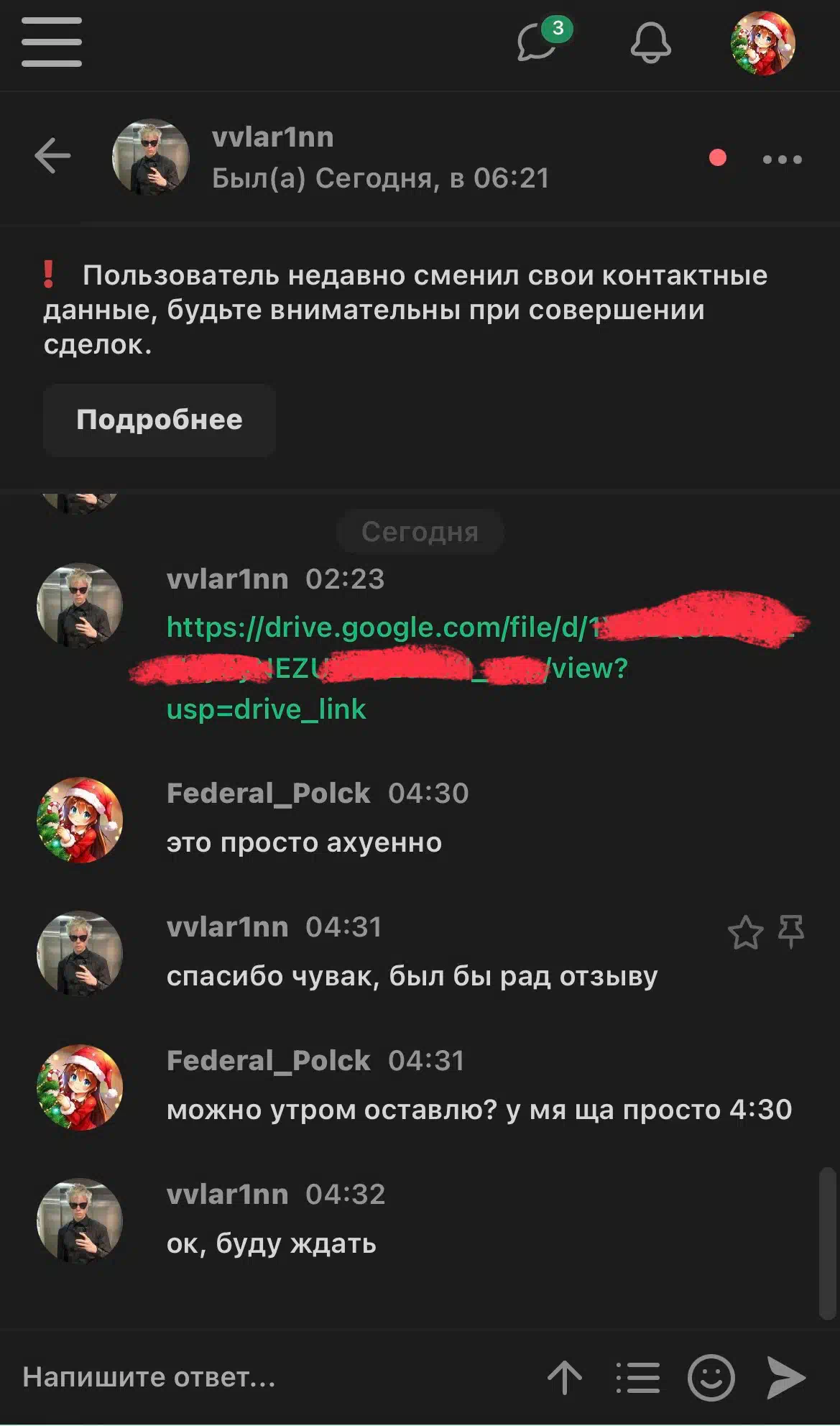Open the list templates icon in the composer

tap(637, 1377)
